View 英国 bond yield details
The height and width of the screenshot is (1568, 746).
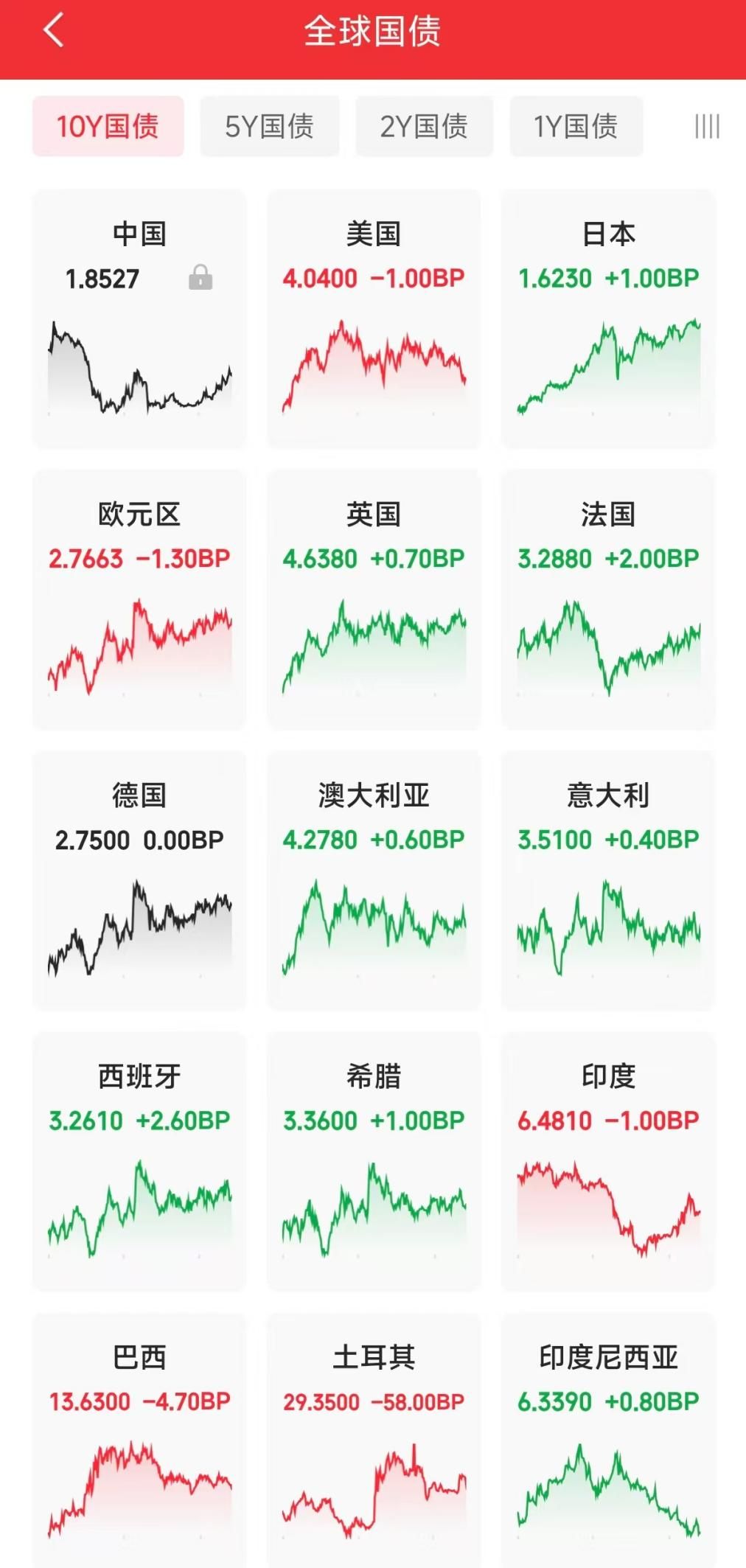point(374,599)
